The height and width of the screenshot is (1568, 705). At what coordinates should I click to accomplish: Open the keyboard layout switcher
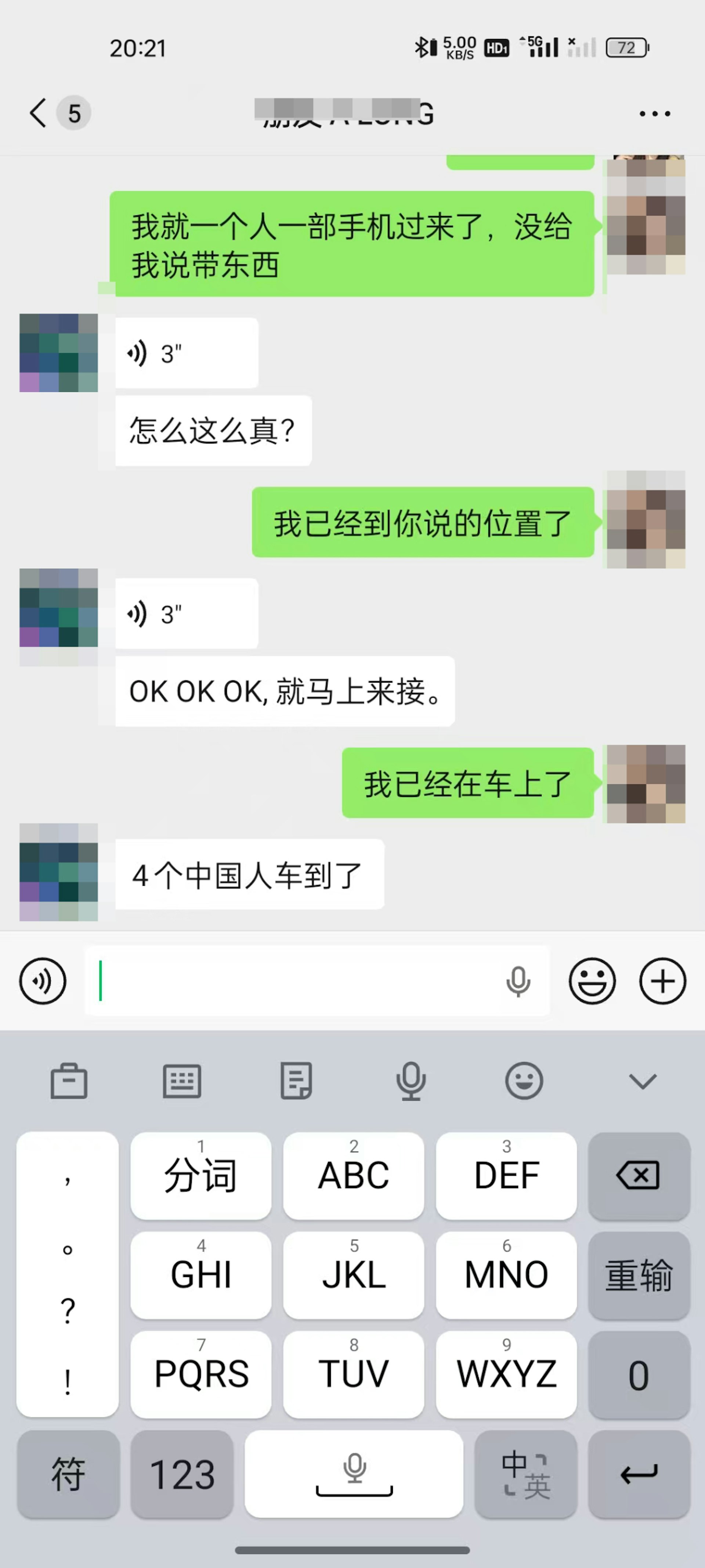coord(182,1081)
